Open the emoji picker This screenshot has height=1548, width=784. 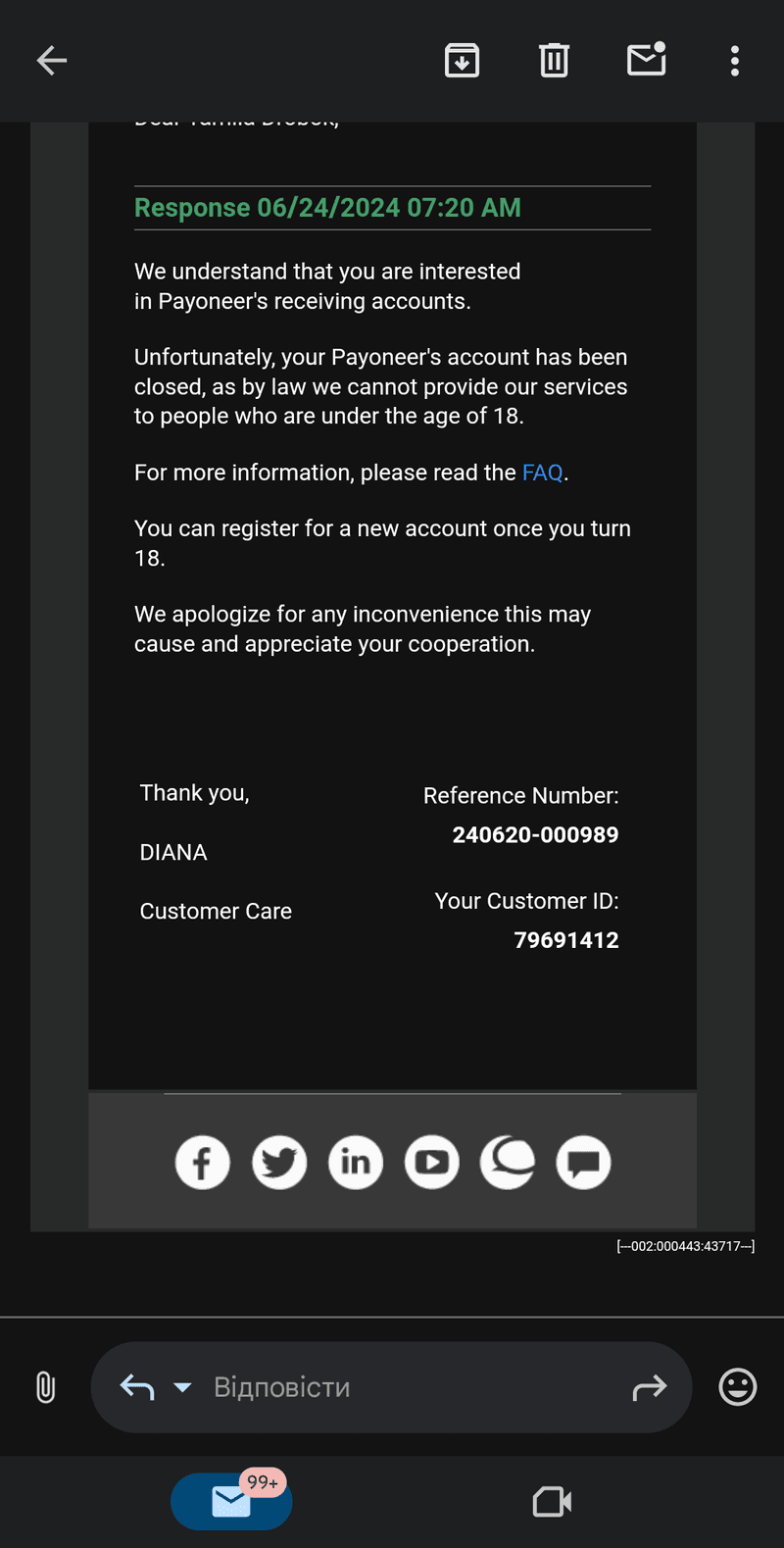(738, 1387)
